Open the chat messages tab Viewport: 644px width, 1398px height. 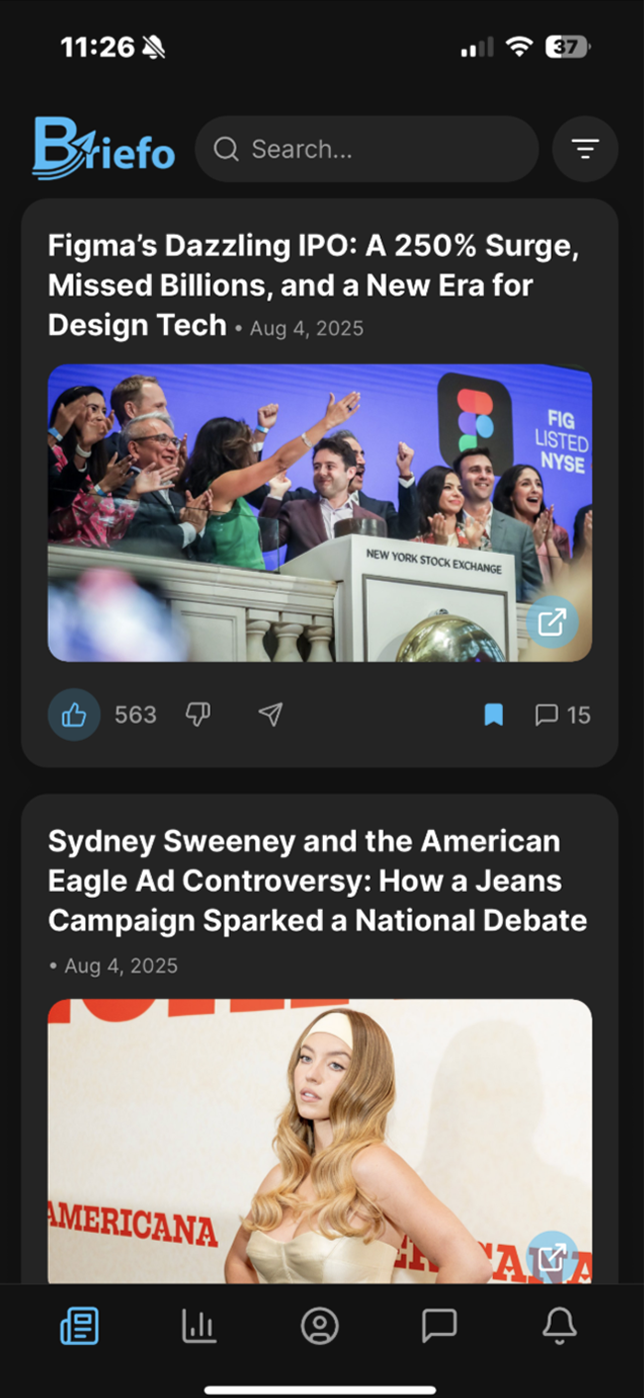coord(439,1326)
